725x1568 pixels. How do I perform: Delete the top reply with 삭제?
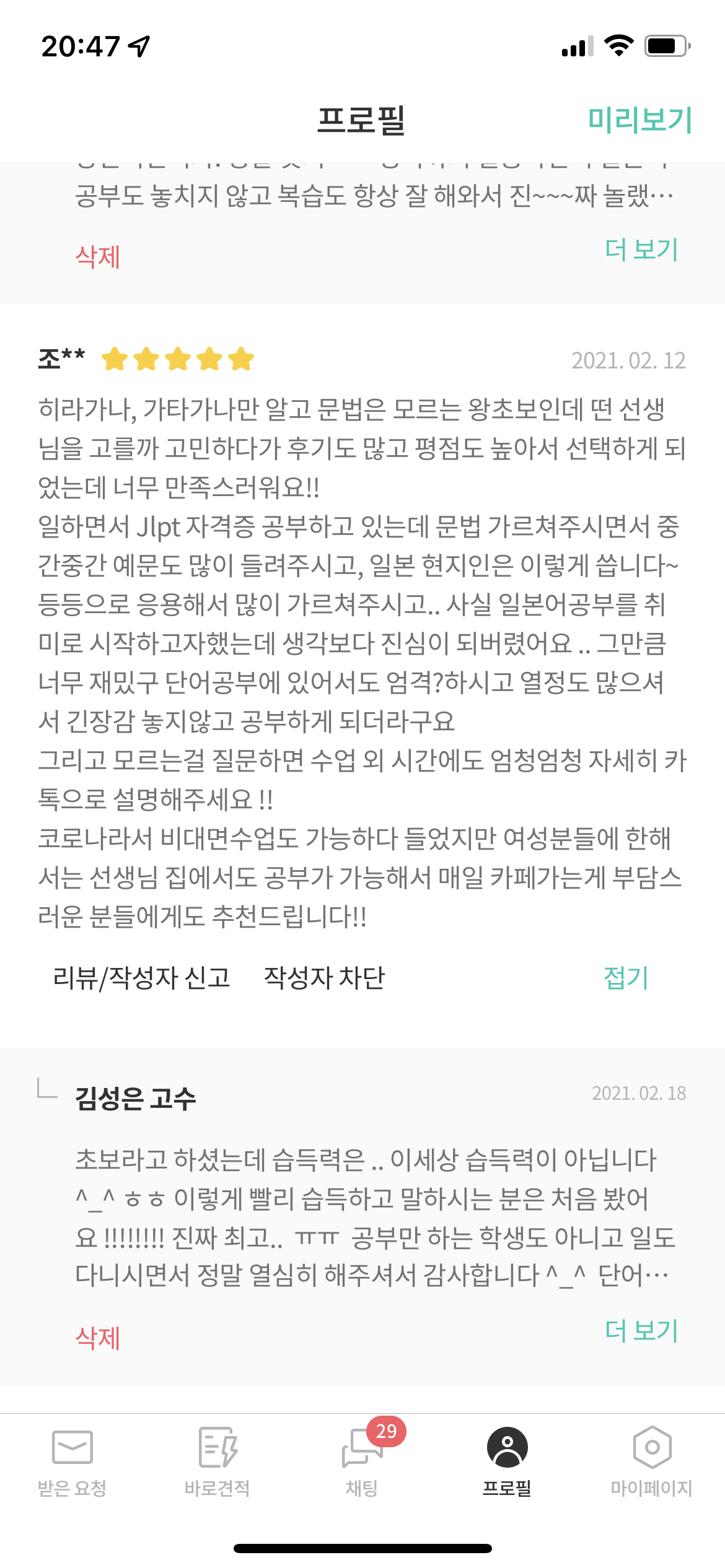pos(98,256)
